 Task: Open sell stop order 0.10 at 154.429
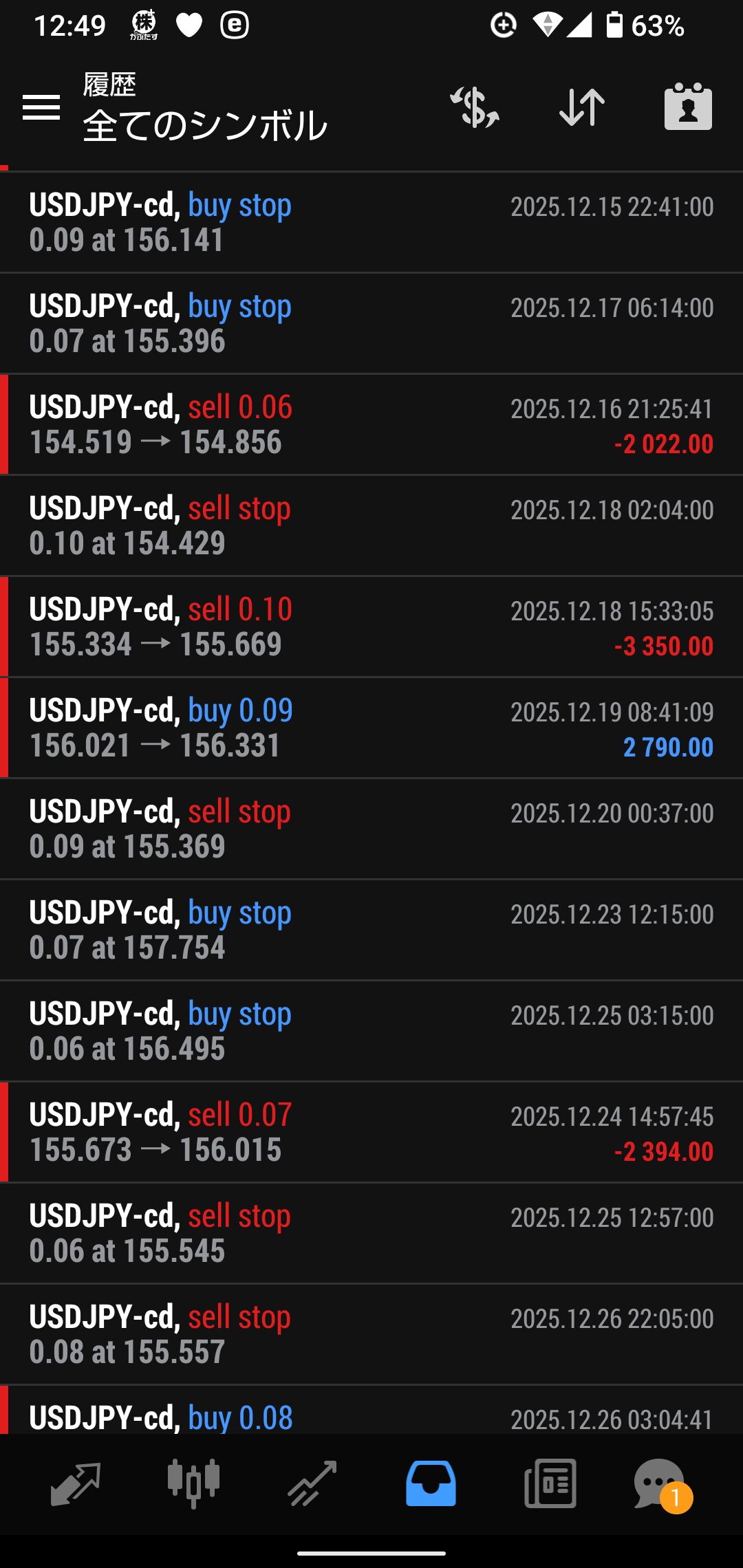coord(371,525)
